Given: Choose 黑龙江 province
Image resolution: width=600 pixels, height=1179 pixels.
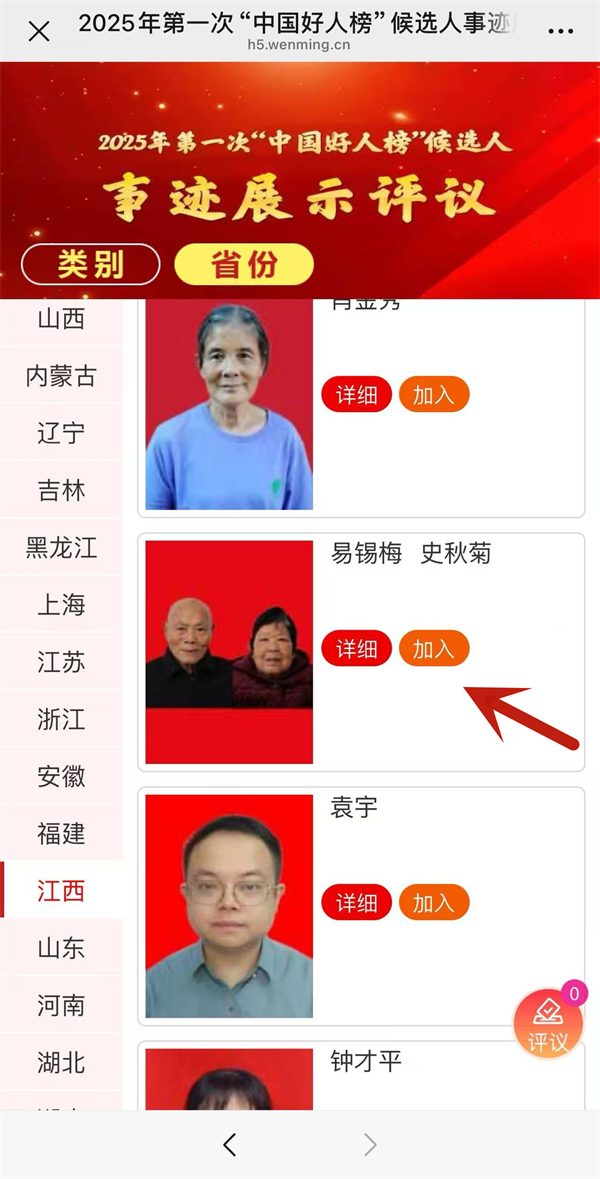Looking at the screenshot, I should 61,547.
